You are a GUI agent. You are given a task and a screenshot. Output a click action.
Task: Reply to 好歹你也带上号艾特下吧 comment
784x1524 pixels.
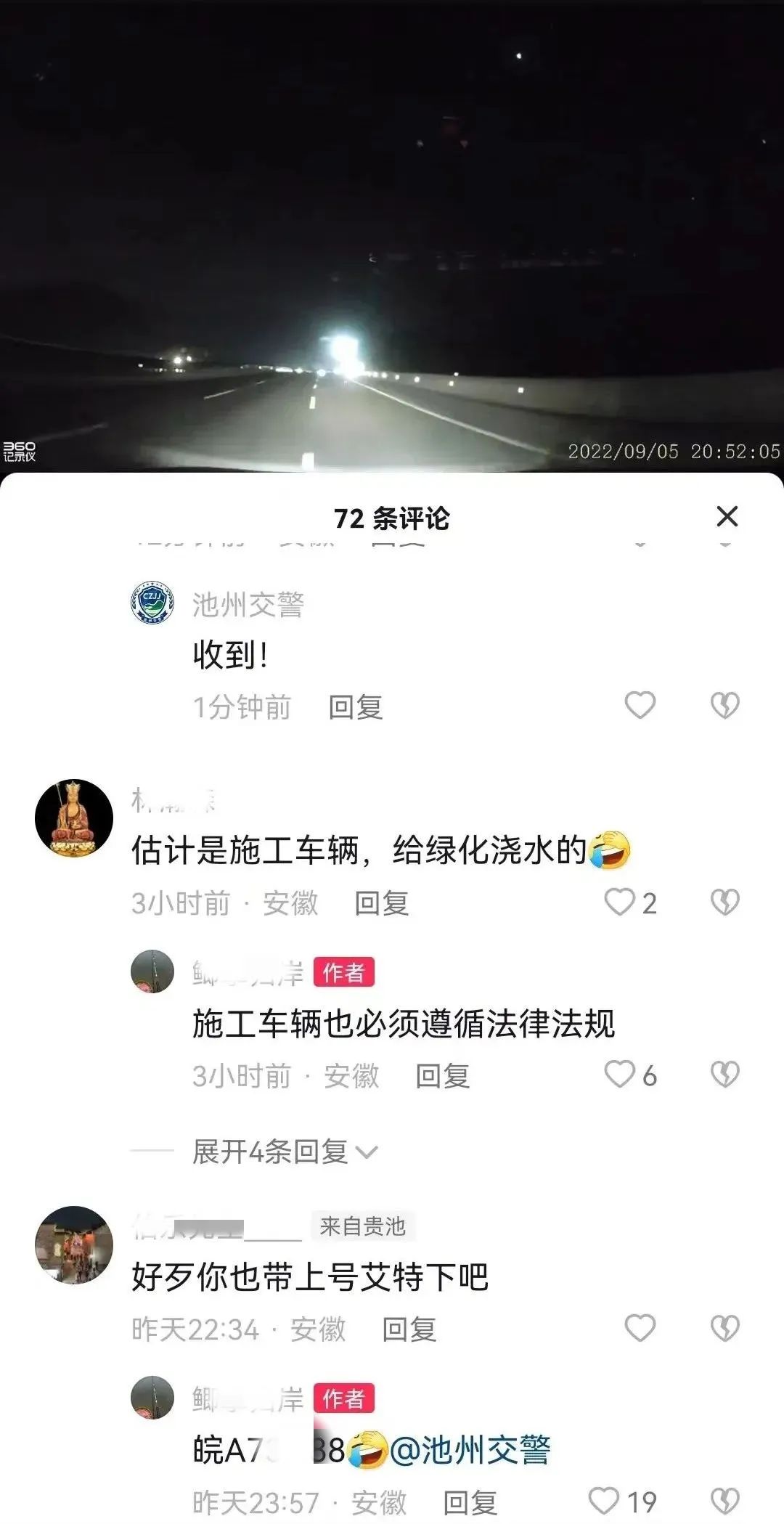coord(409,1329)
